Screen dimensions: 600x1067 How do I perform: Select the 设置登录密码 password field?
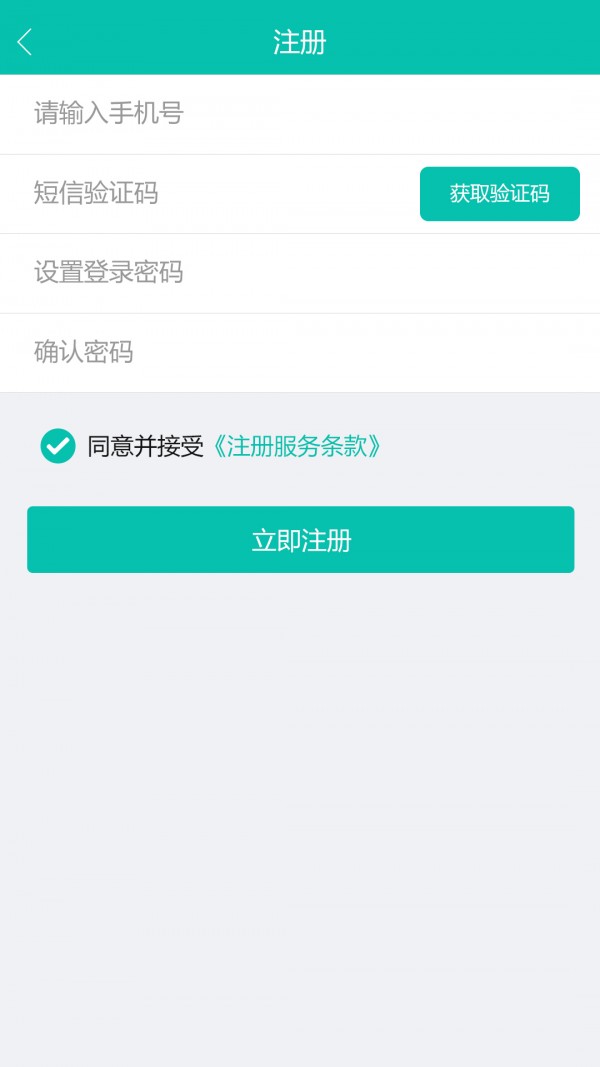pos(300,274)
